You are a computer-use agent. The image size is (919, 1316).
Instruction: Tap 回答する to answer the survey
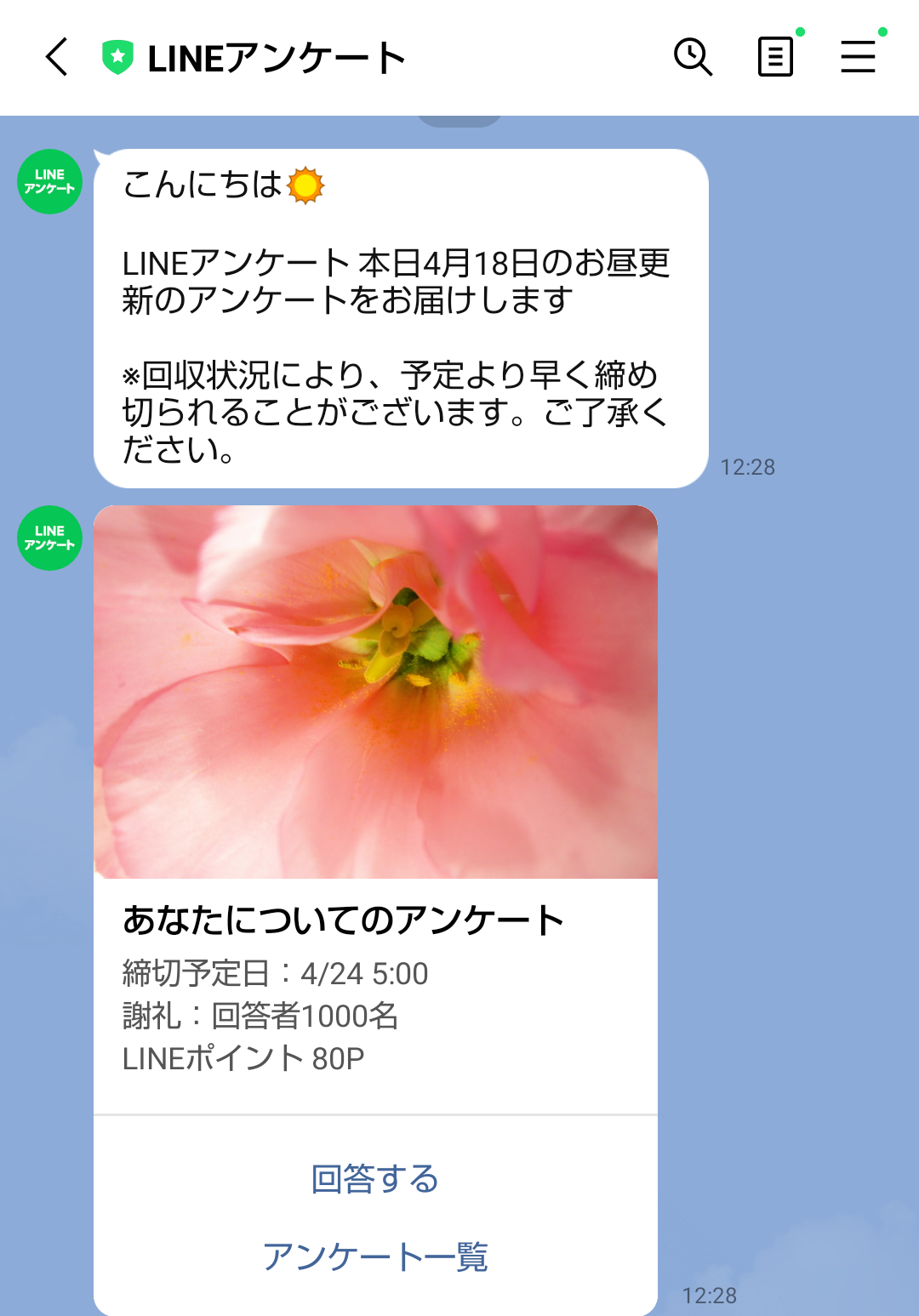pyautogui.click(x=374, y=1179)
